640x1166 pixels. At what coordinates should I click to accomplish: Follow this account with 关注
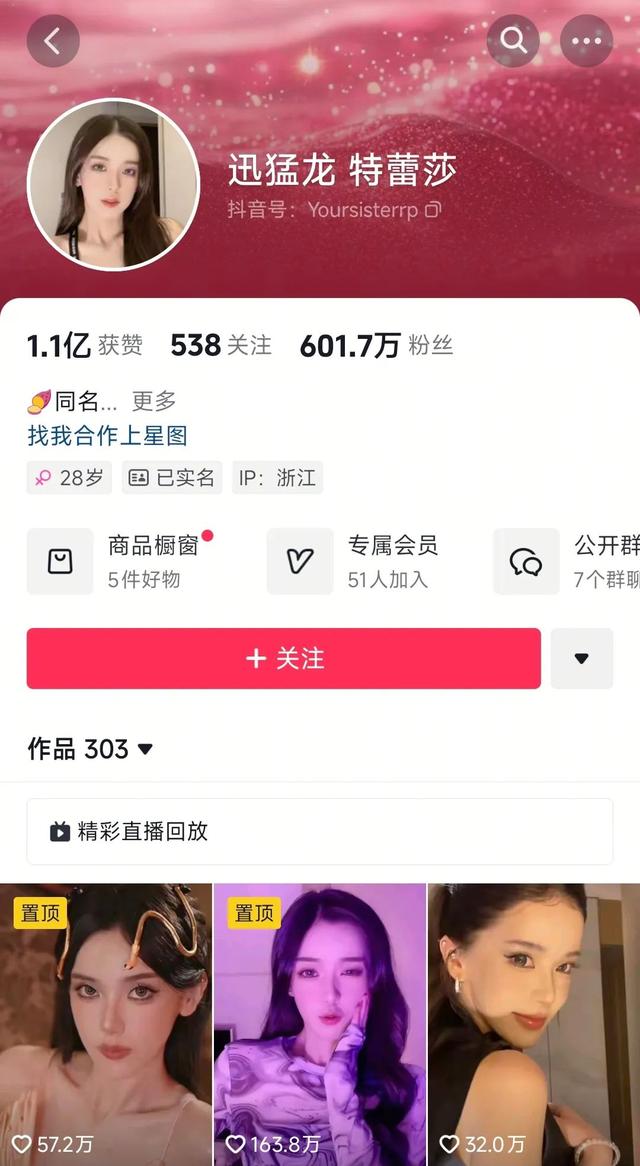click(283, 658)
